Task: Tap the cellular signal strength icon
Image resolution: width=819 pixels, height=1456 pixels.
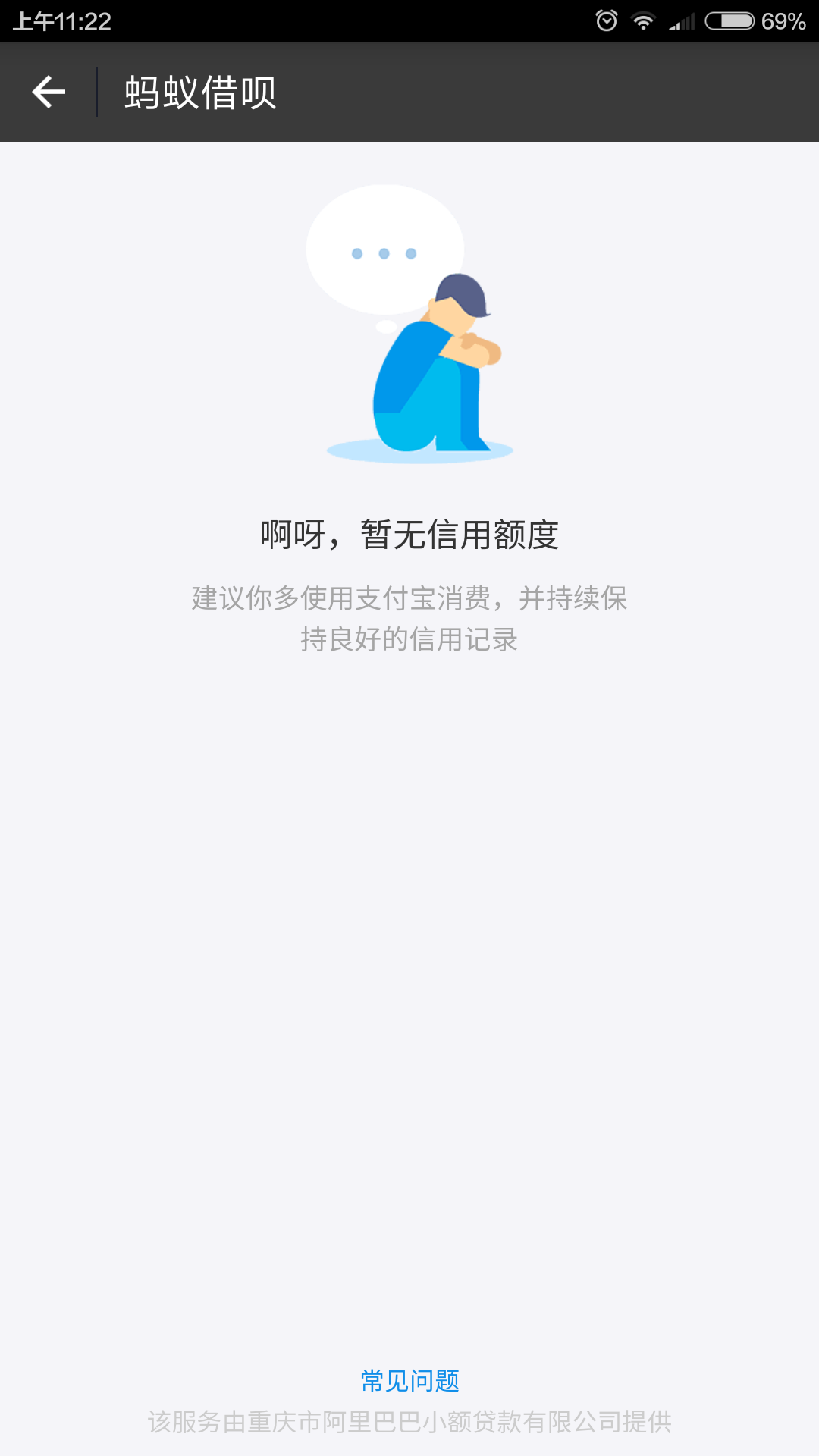Action: pyautogui.click(x=681, y=20)
